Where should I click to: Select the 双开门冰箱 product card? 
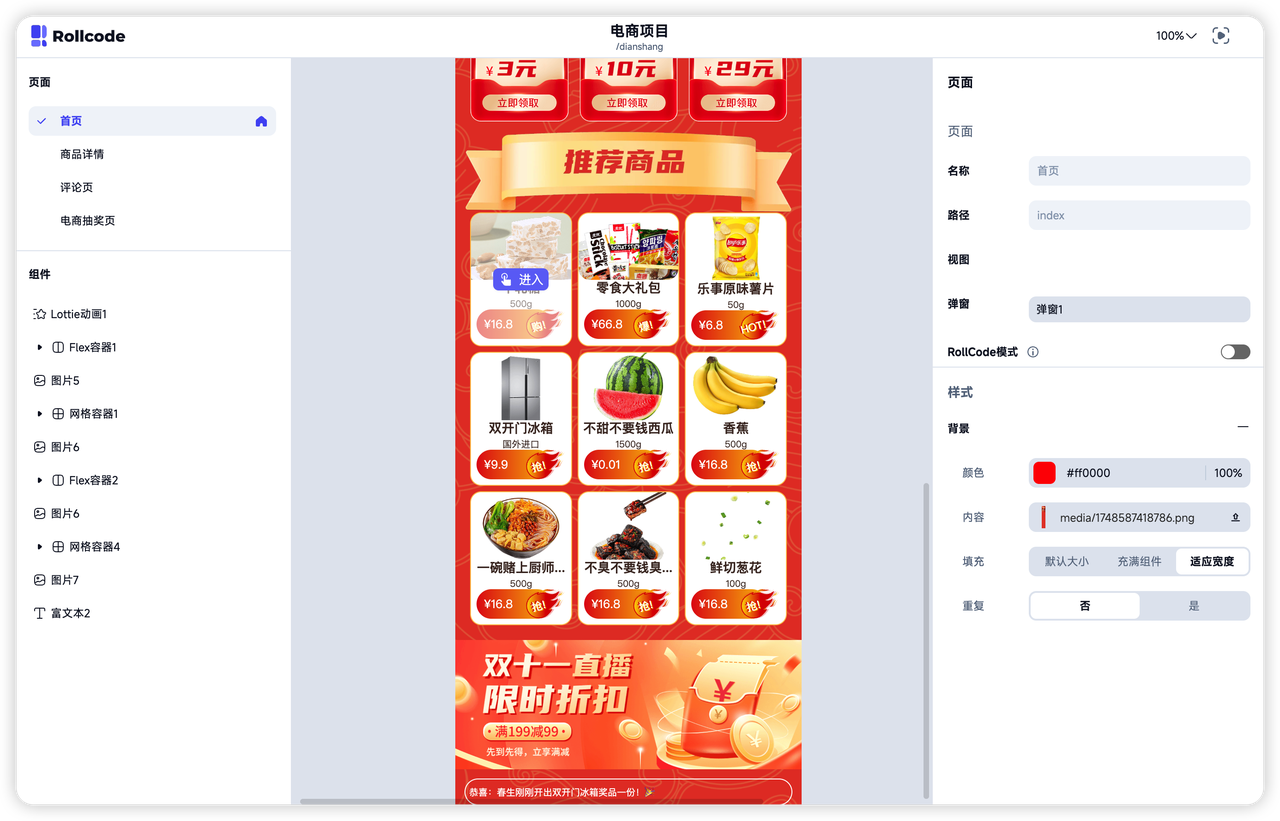[x=520, y=418]
